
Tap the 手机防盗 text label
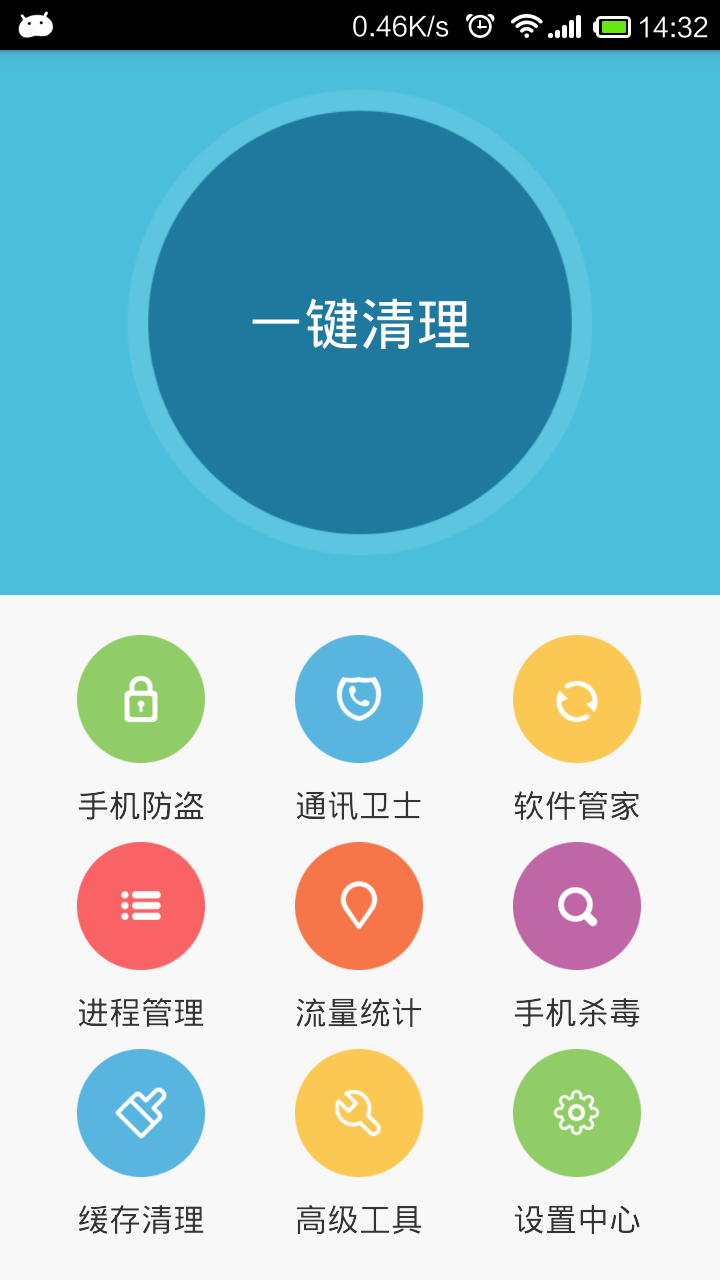click(141, 806)
